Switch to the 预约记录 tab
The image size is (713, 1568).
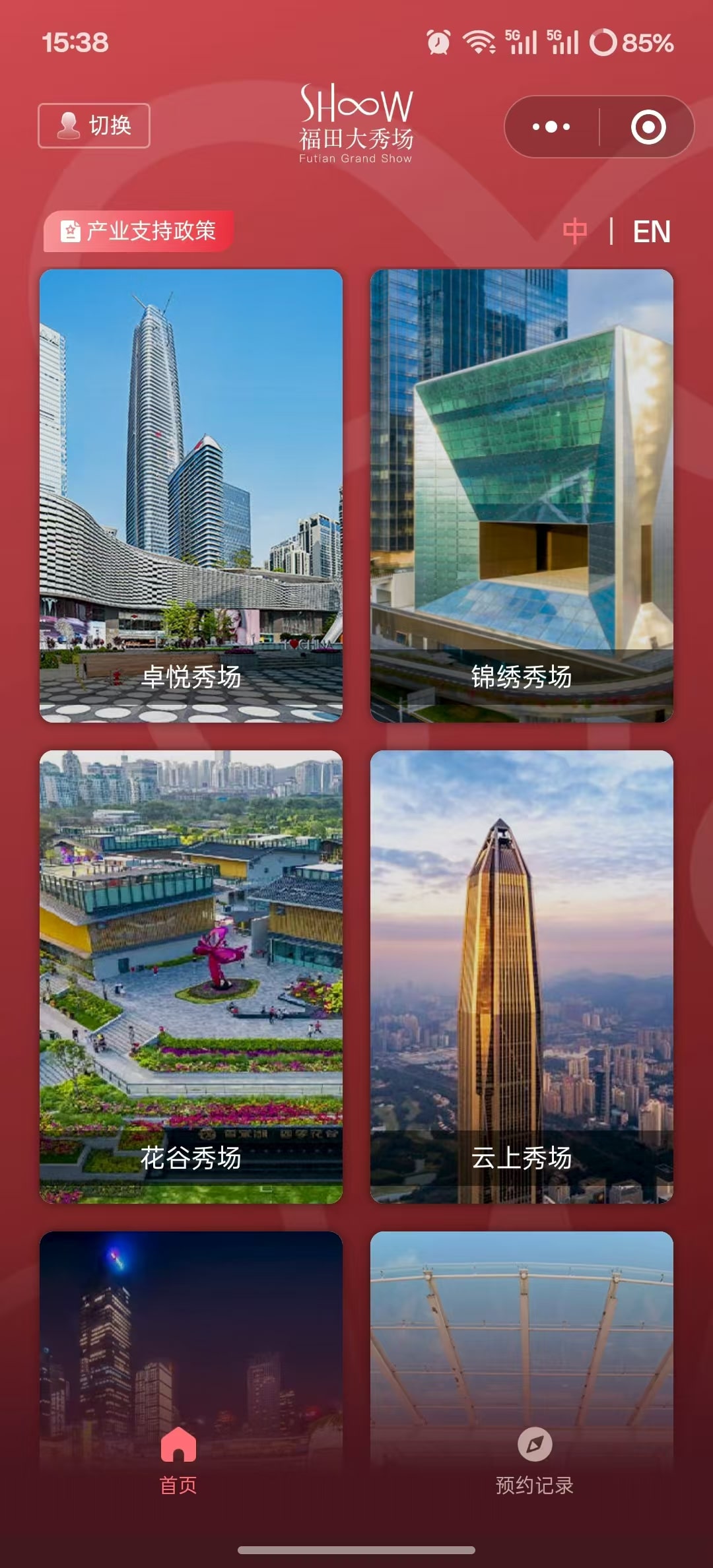(534, 1460)
